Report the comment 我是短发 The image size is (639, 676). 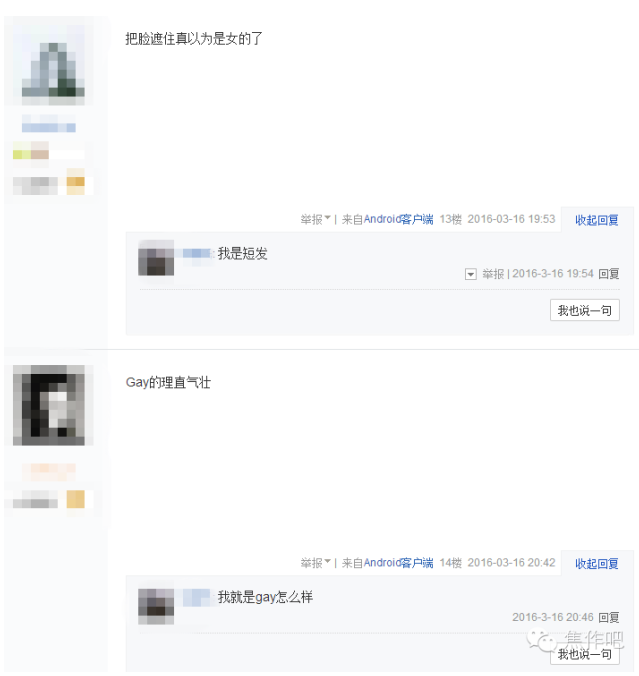[x=493, y=274]
